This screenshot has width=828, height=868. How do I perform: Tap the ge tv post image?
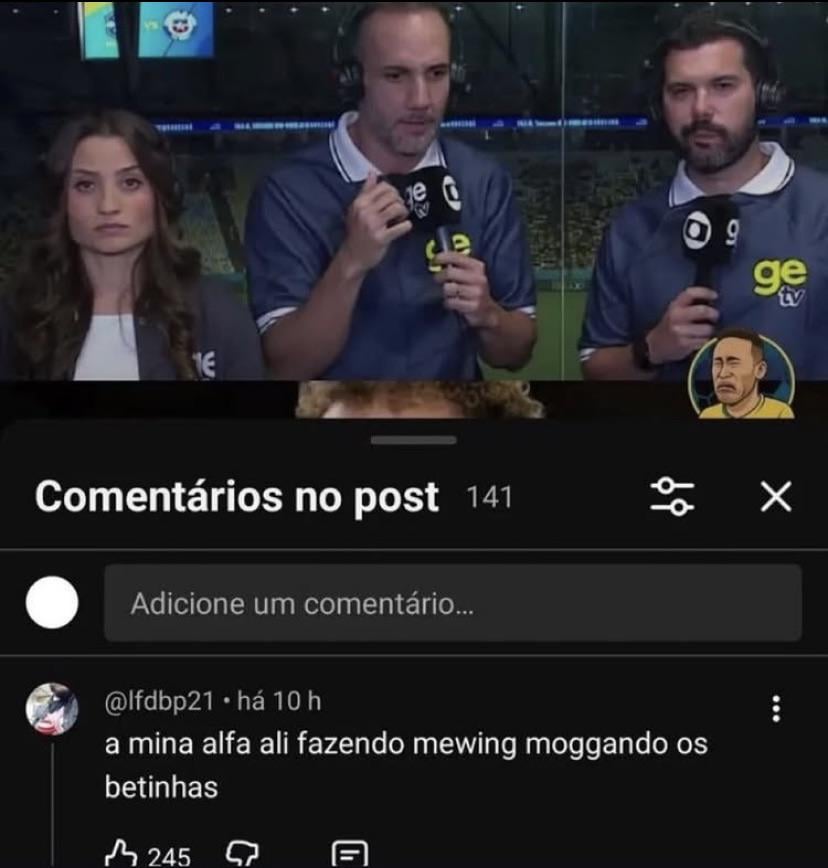[414, 200]
